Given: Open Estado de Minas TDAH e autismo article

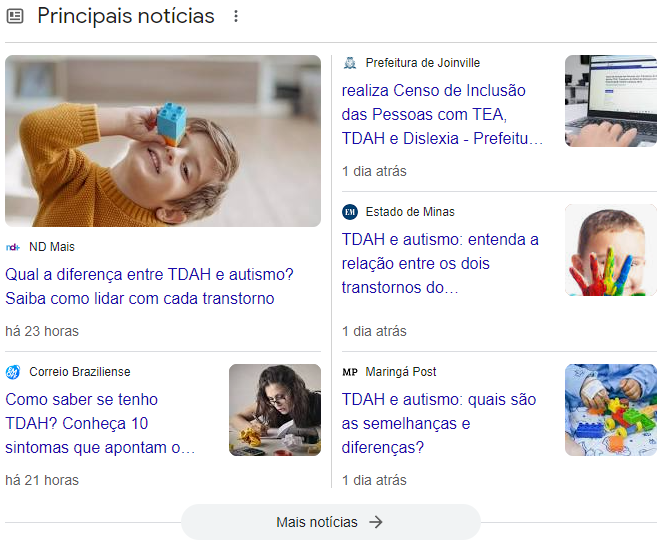Looking at the screenshot, I should coord(440,263).
